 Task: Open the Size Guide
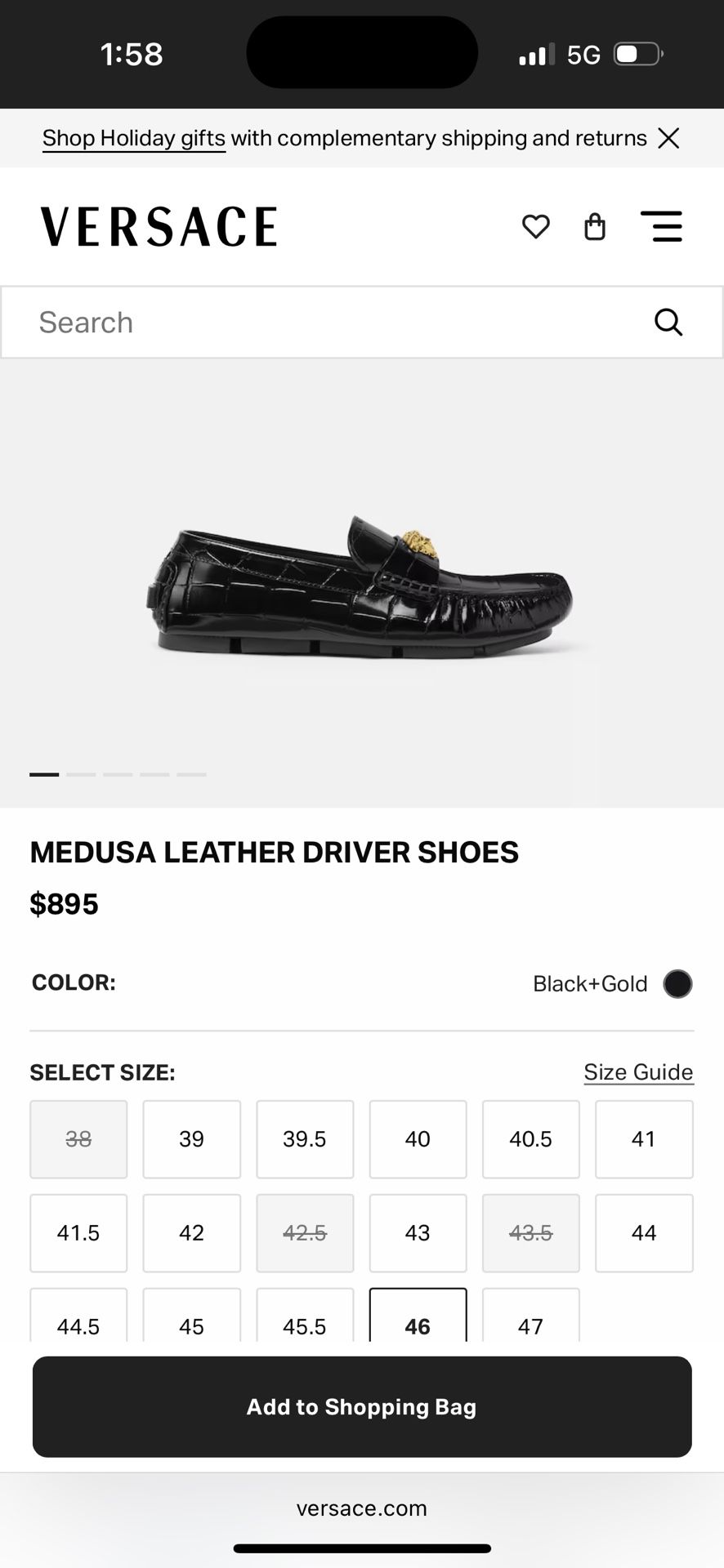pos(638,1071)
